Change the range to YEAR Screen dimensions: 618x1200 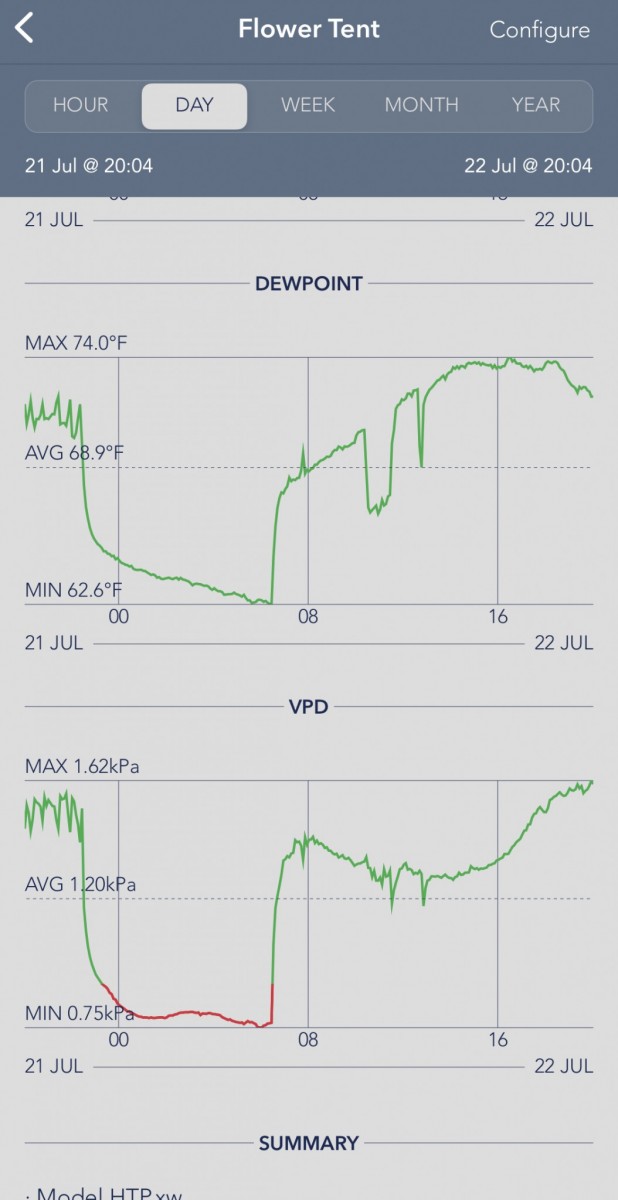pos(536,105)
